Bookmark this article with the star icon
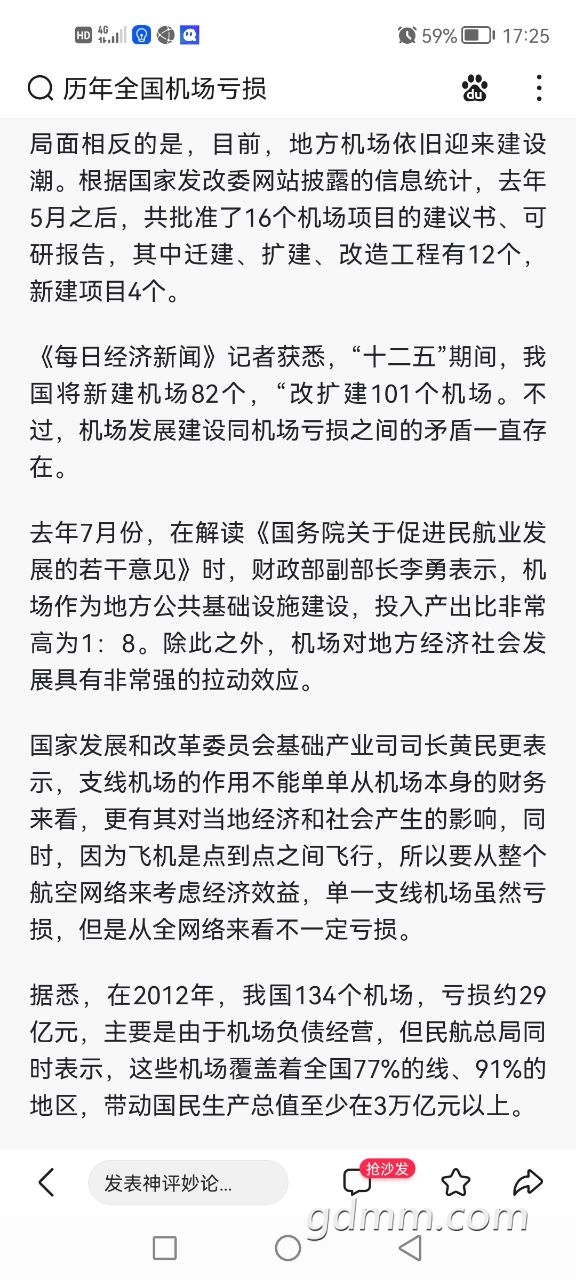576x1280 pixels. pyautogui.click(x=456, y=1183)
